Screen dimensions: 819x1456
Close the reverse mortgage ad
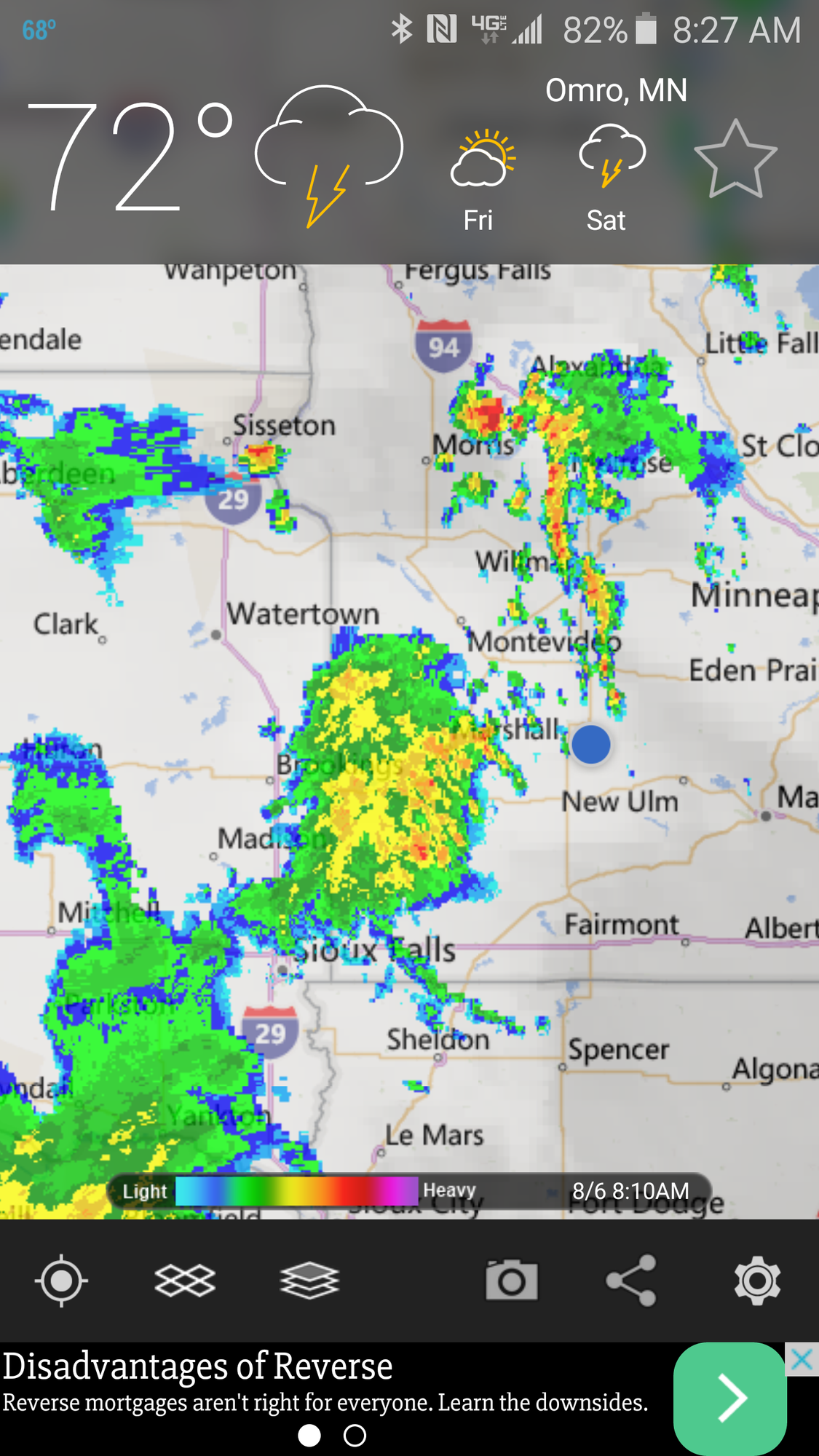[802, 1359]
